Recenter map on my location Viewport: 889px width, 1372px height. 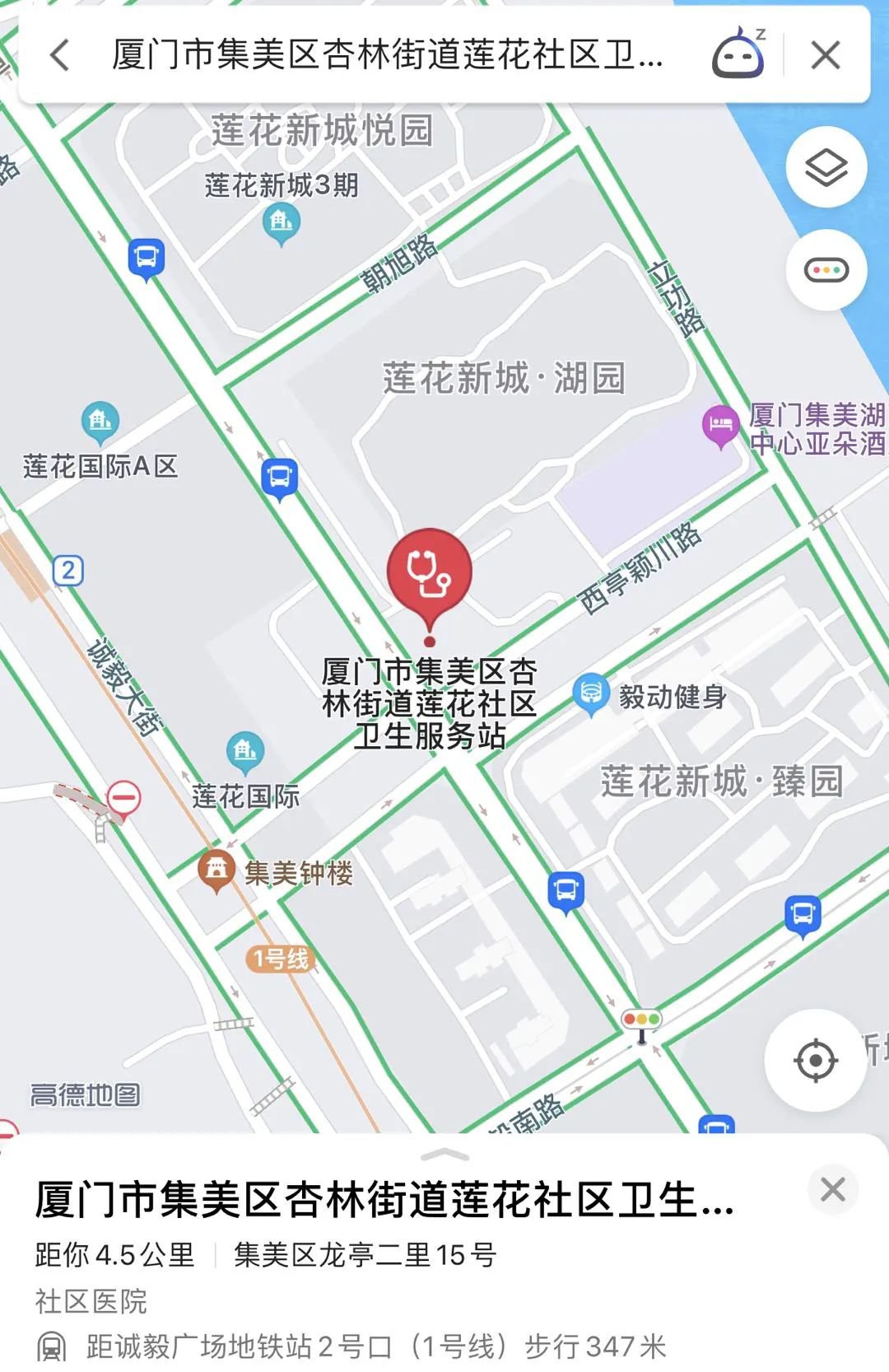pos(815,1061)
